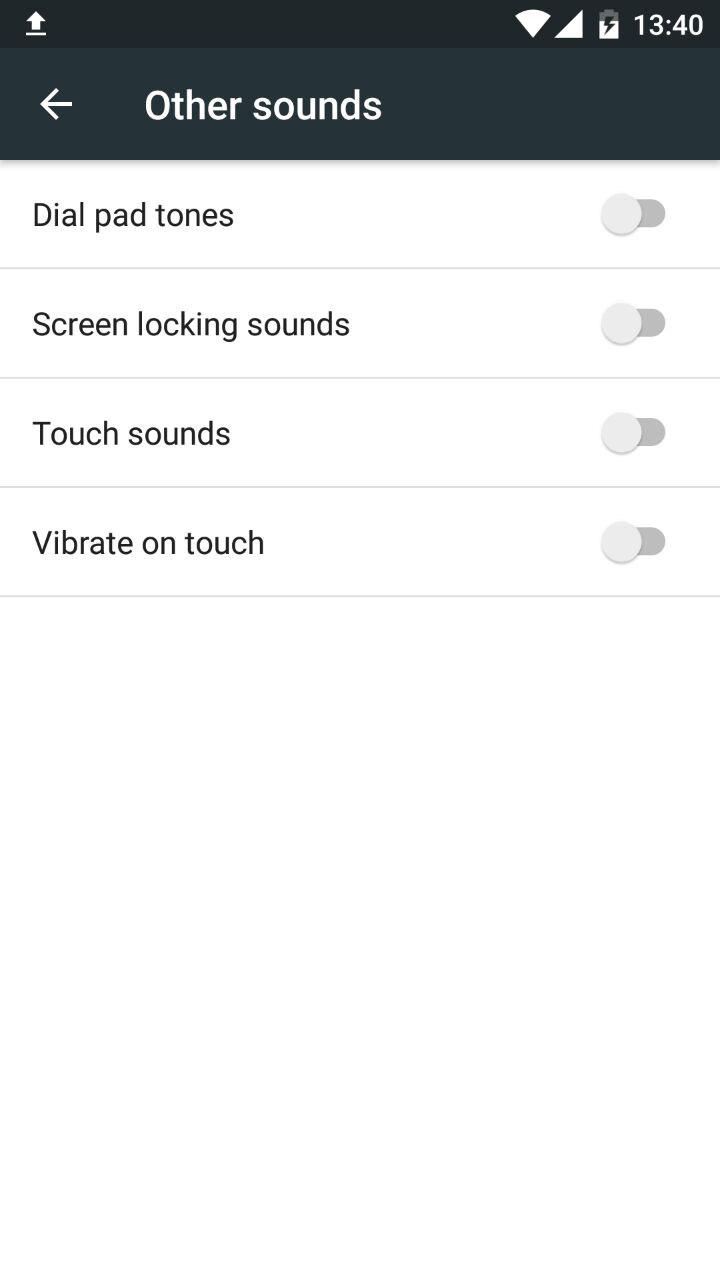Toggle Vibrate on touch

tap(634, 542)
